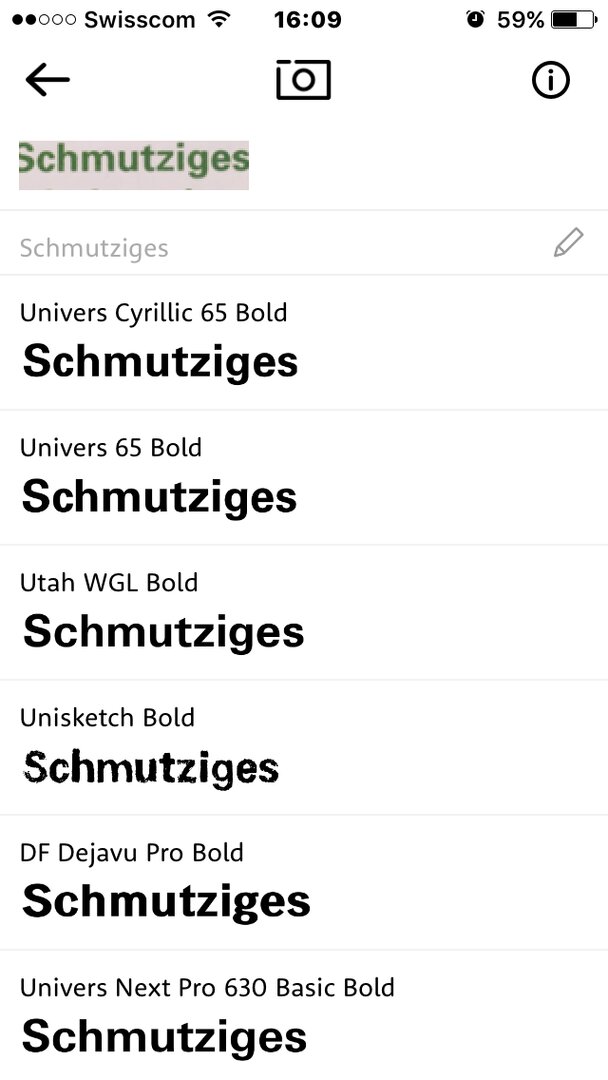View Utah WGL Bold font details
The image size is (608, 1080).
(304, 612)
